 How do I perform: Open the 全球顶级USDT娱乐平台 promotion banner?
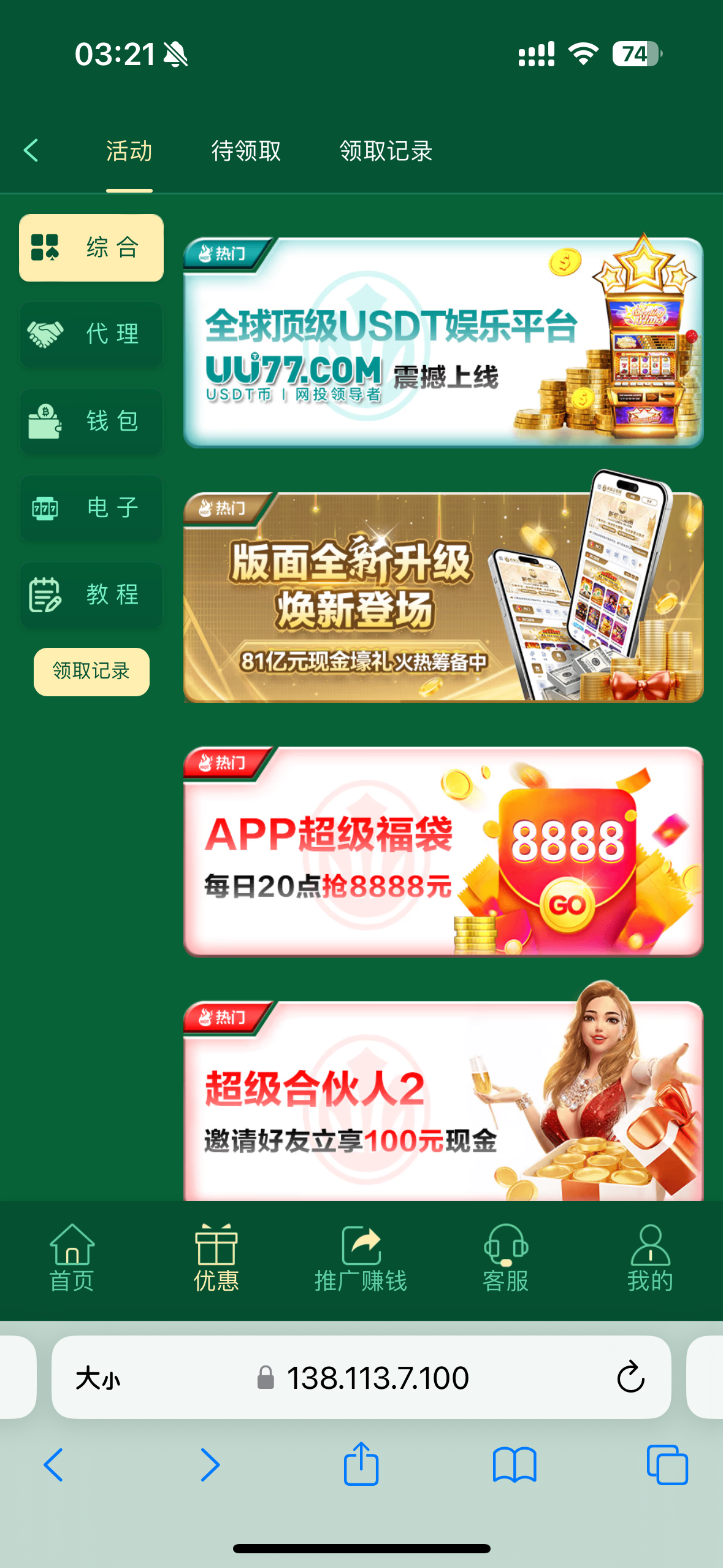[x=443, y=342]
